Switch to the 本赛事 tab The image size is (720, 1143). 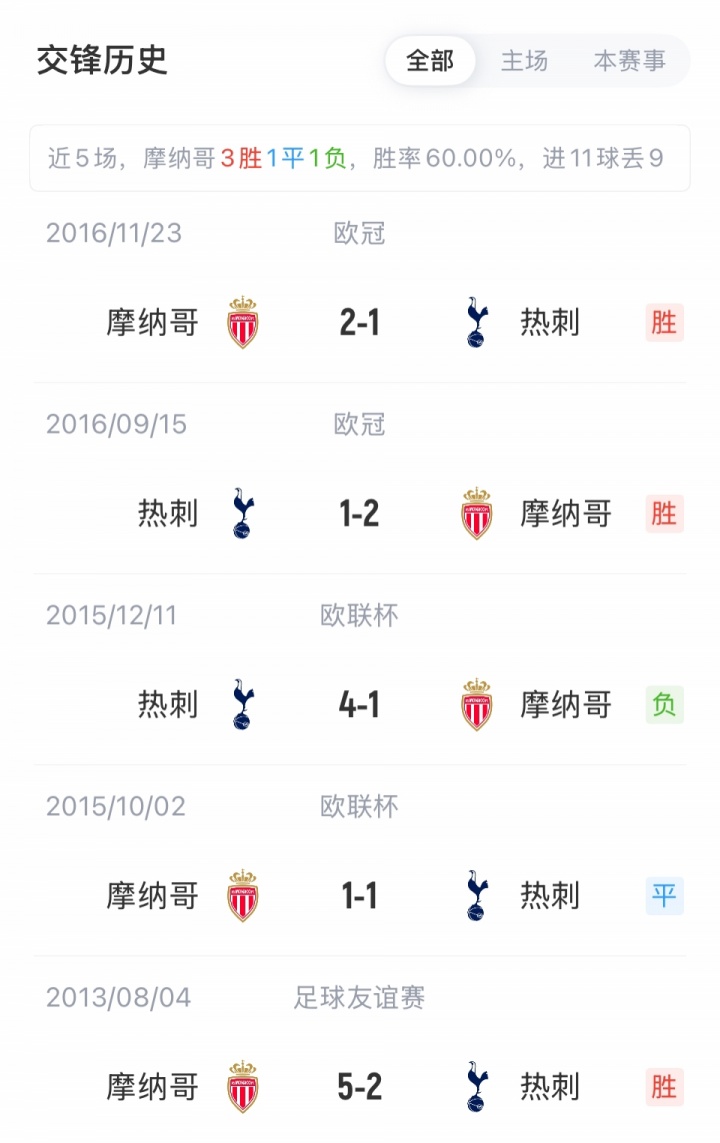click(630, 61)
